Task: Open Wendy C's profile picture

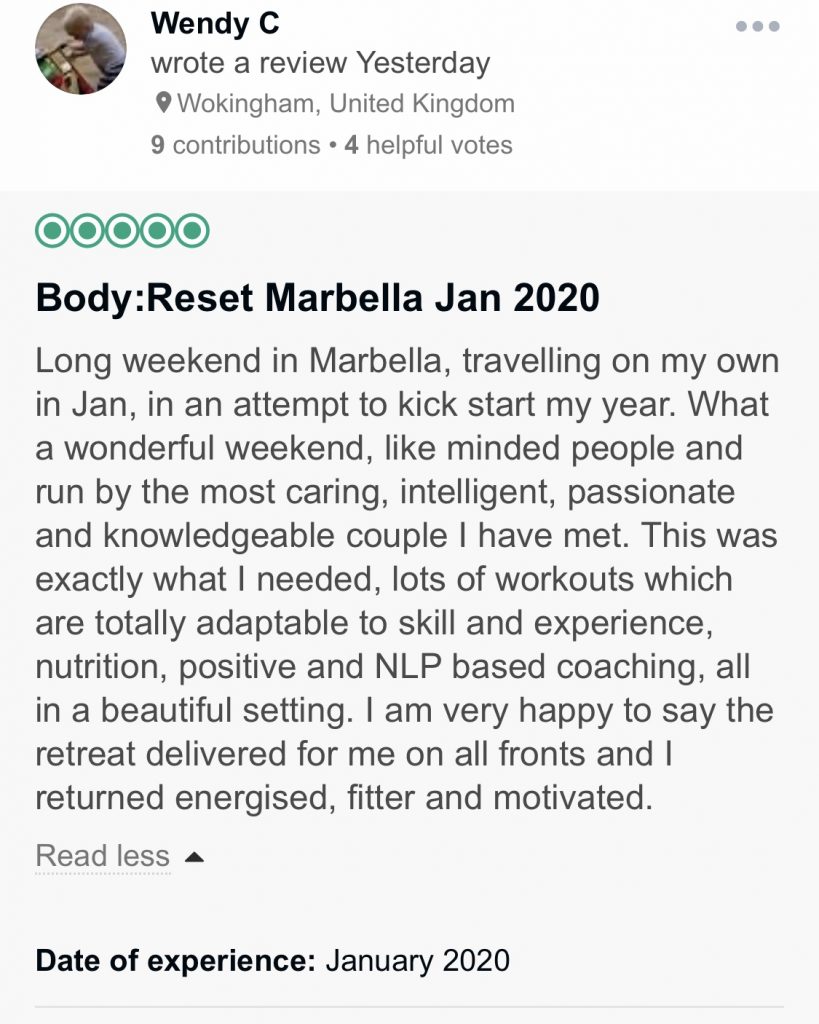Action: 81,50
